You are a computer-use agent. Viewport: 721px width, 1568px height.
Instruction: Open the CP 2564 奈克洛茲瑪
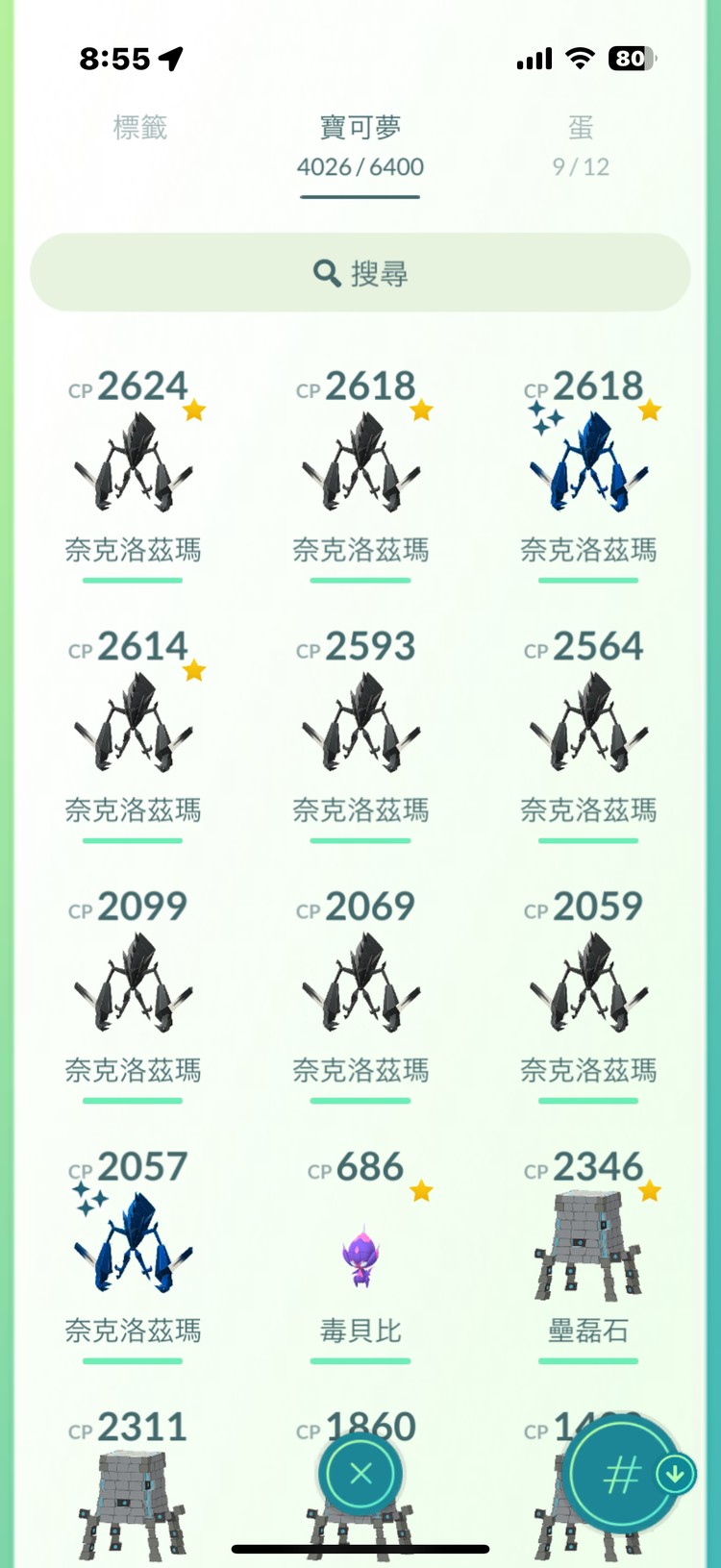(x=588, y=723)
